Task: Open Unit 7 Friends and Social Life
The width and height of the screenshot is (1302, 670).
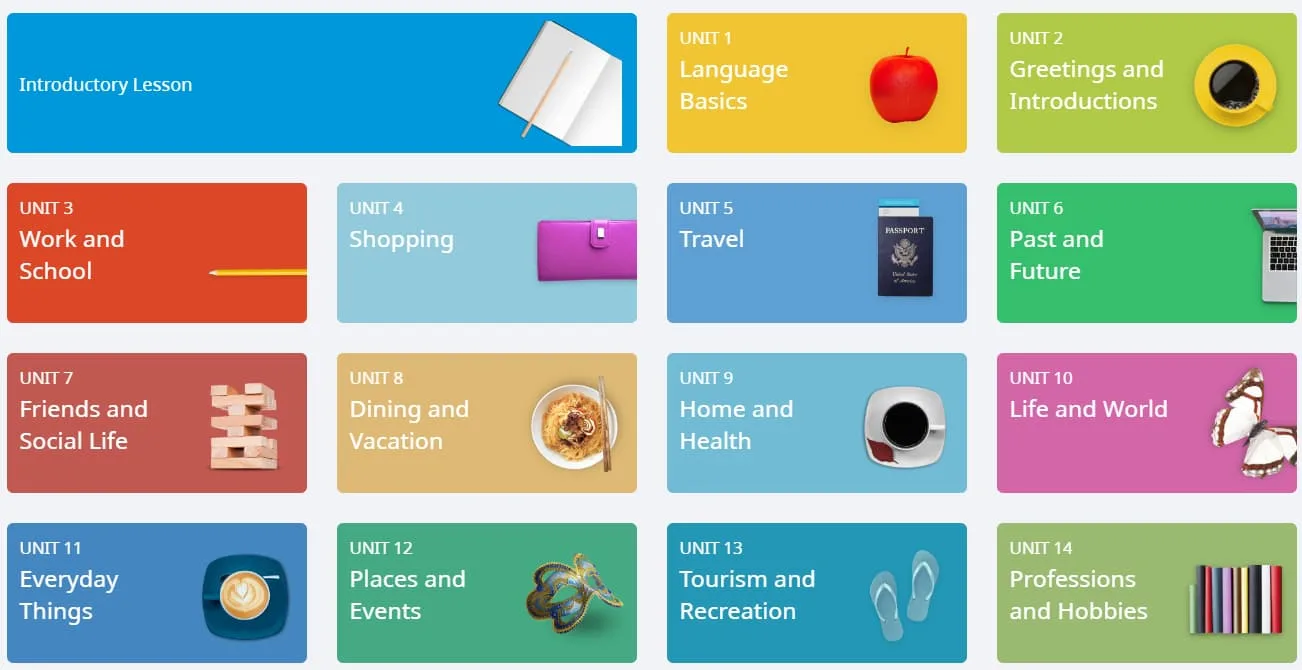Action: click(x=156, y=423)
